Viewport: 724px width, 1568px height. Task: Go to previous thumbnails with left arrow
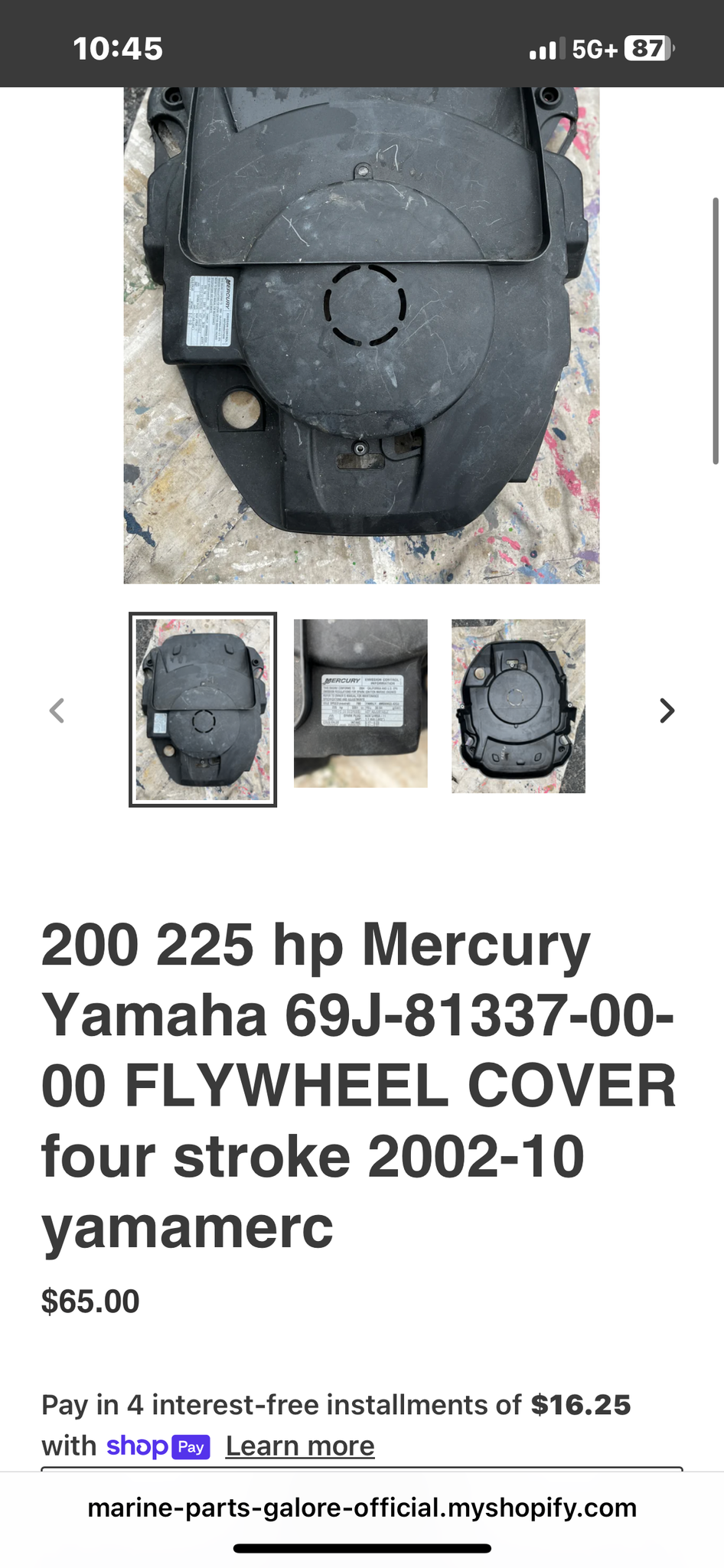click(x=57, y=710)
